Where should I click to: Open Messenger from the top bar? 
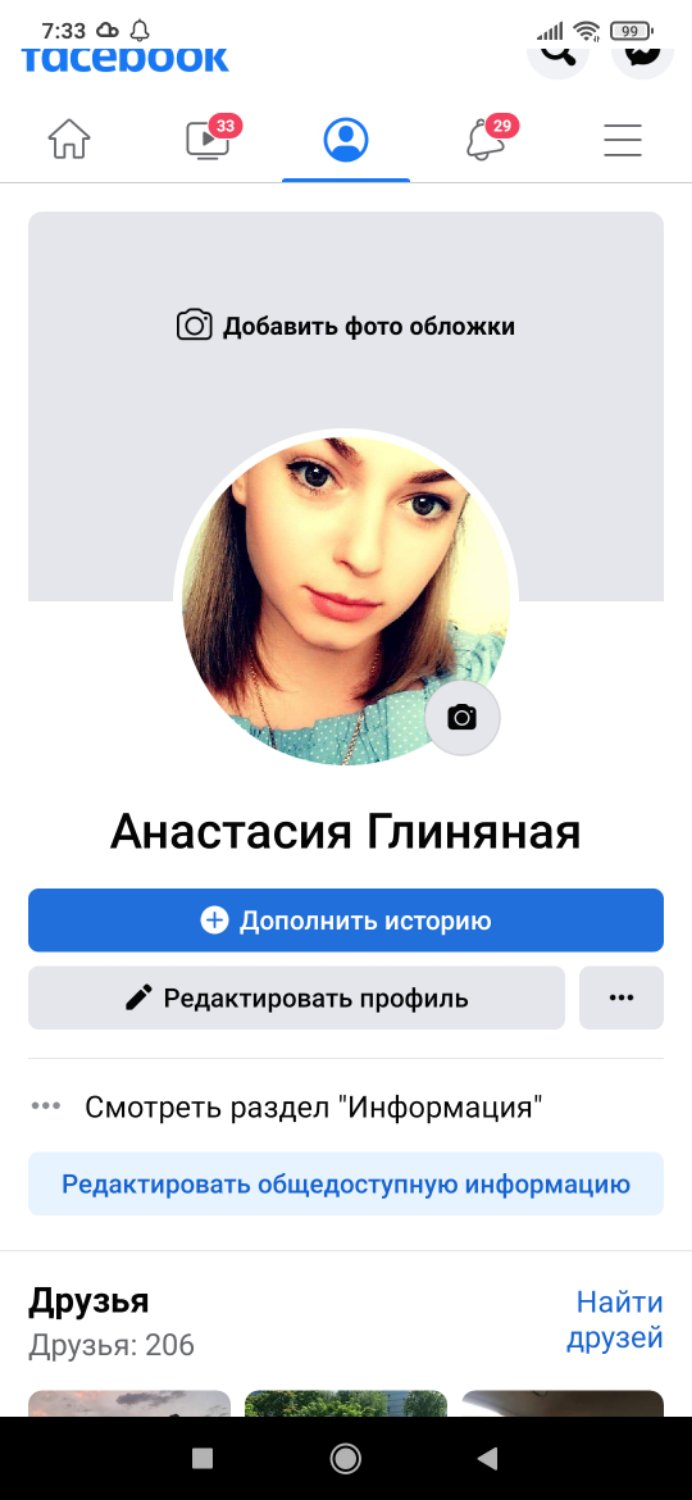point(643,55)
